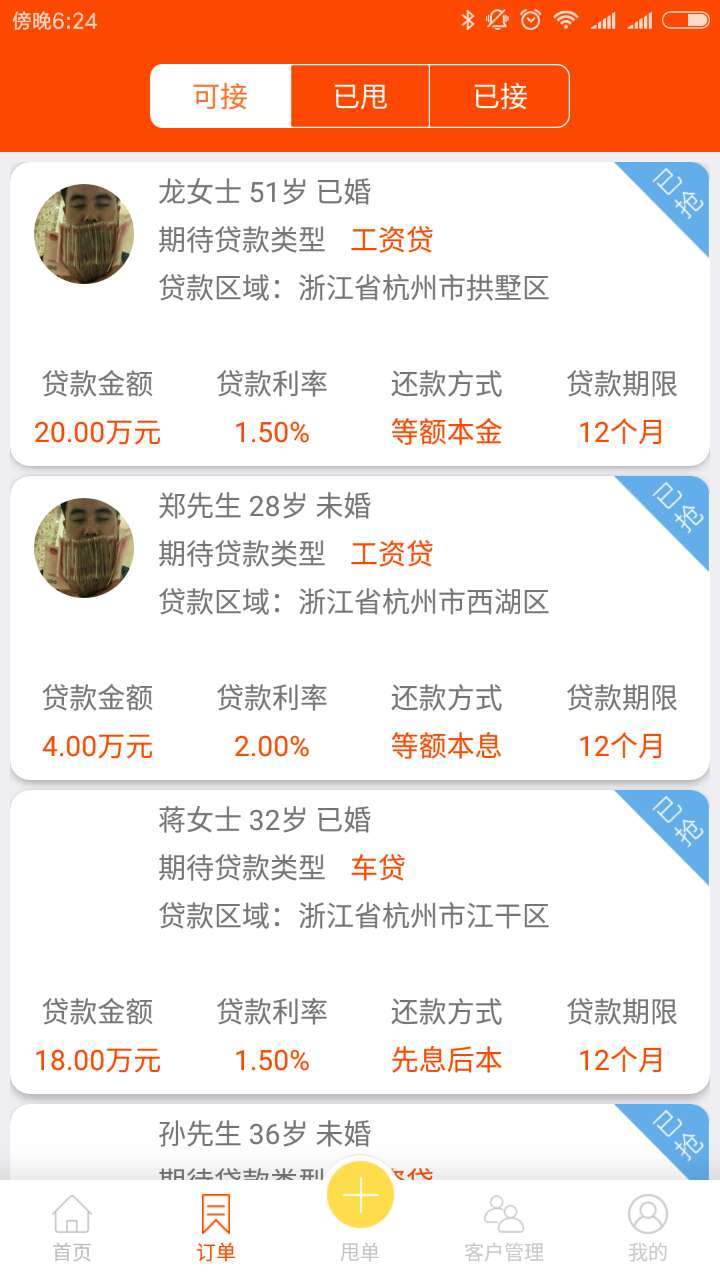The height and width of the screenshot is (1280, 720).
Task: Switch to the 已甩 tab
Action: coord(360,97)
